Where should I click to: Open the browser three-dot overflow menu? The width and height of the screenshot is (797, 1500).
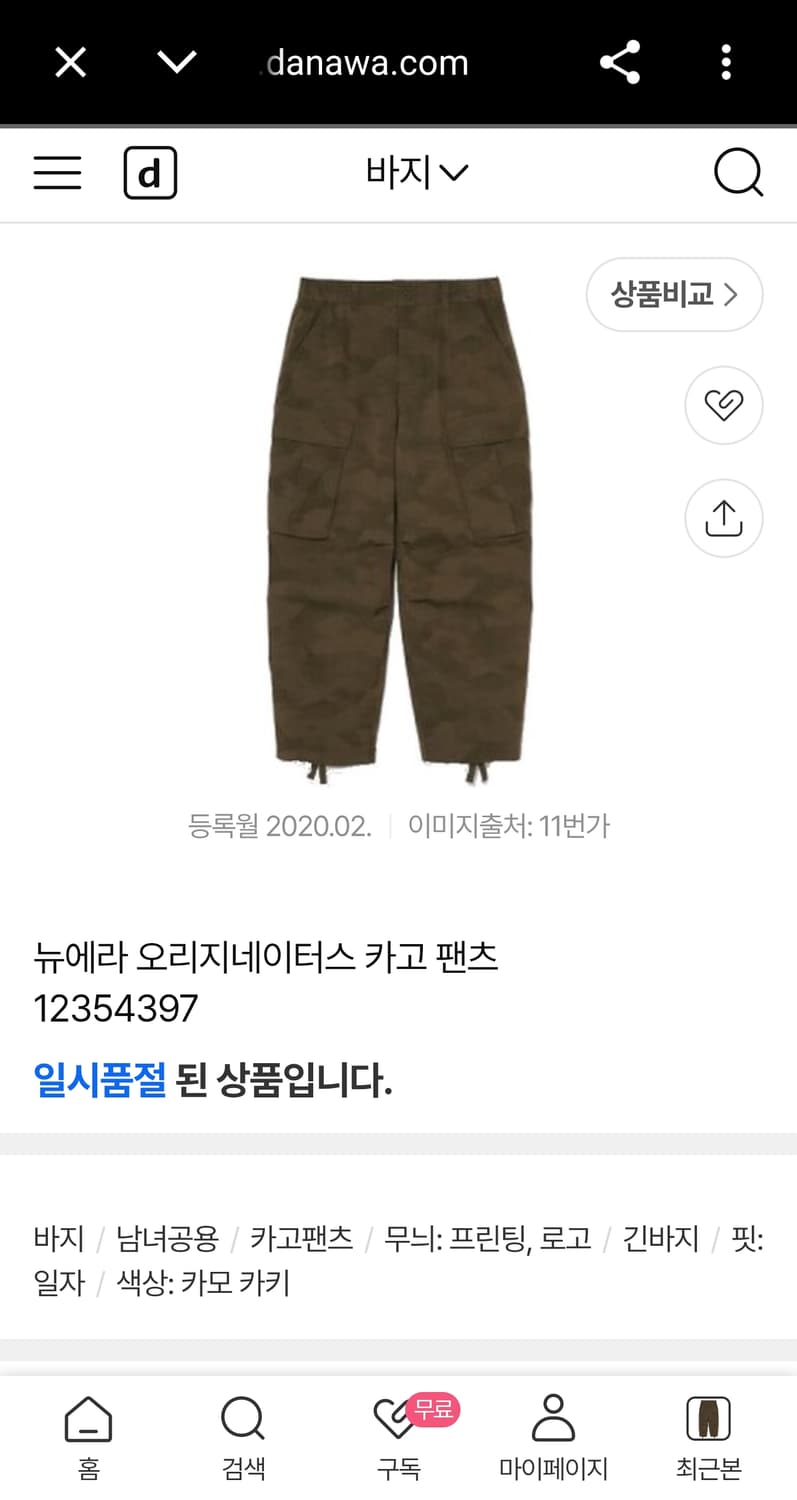point(725,62)
